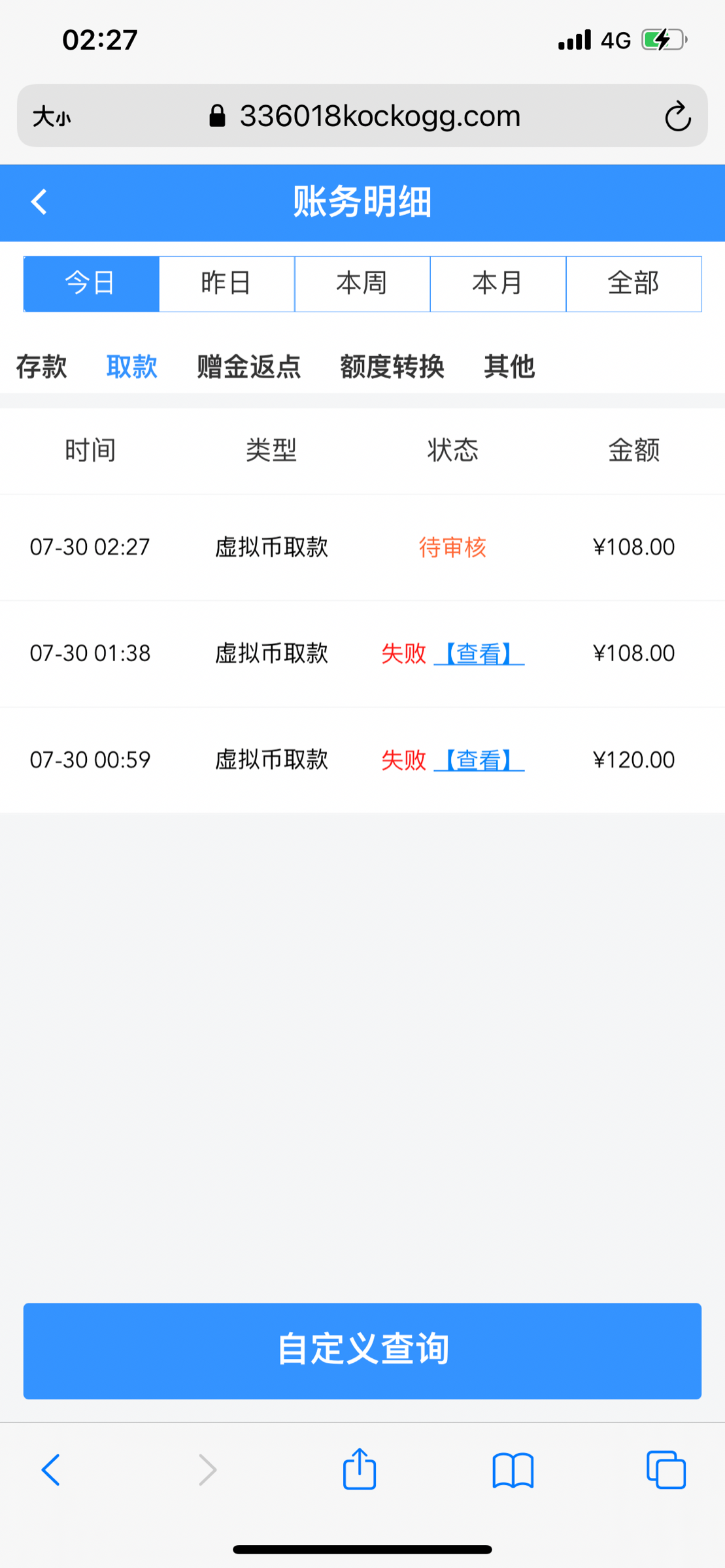The image size is (725, 1568).
Task: Open the browser tabs overview
Action: click(666, 1470)
